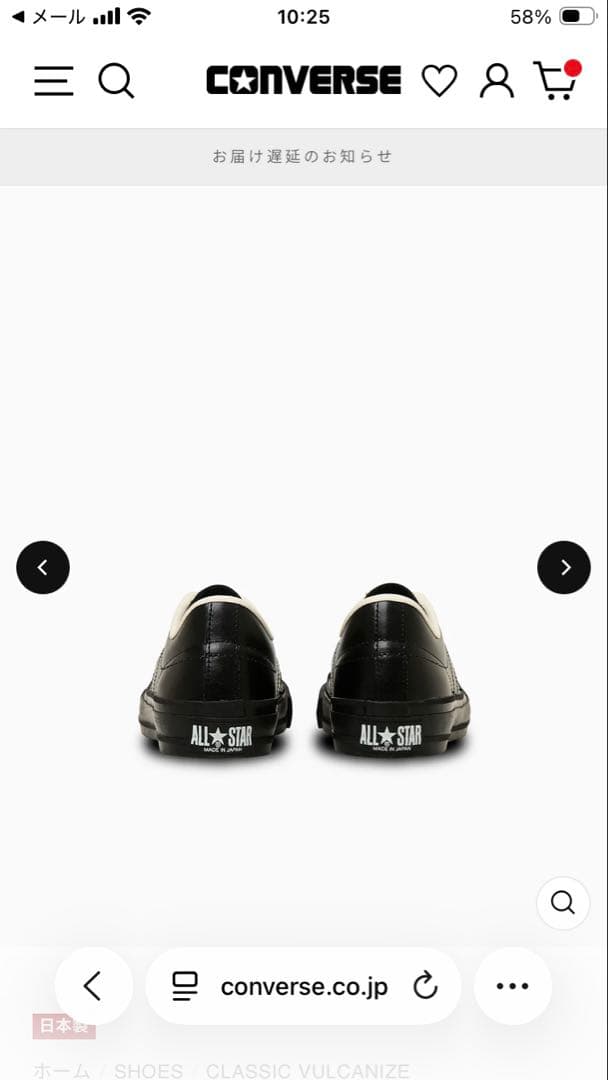
Task: Open site search from the header
Action: 116,81
